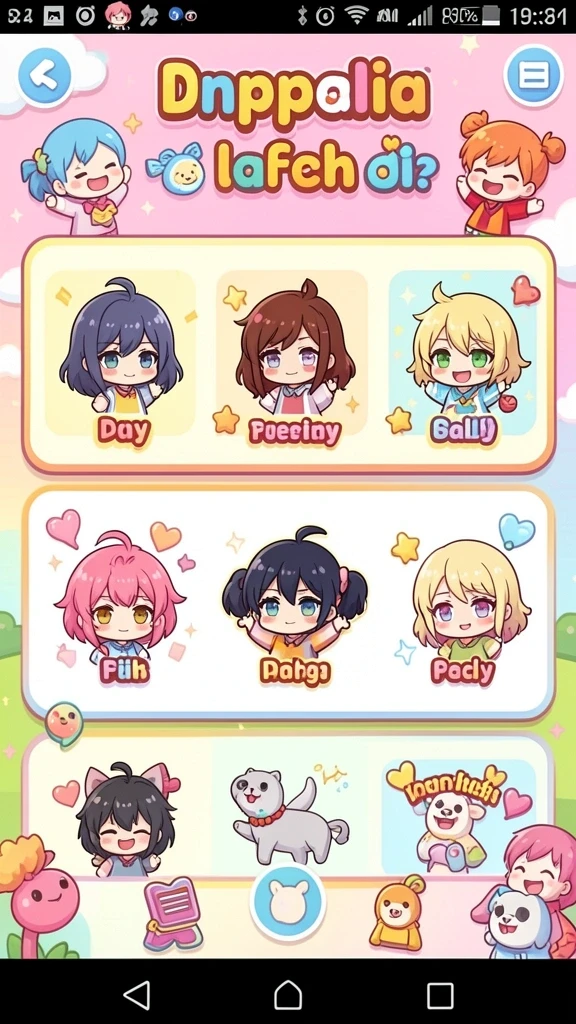The width and height of the screenshot is (576, 1024).
Task: Pick the cat-eared black-haired character
Action: (x=124, y=818)
